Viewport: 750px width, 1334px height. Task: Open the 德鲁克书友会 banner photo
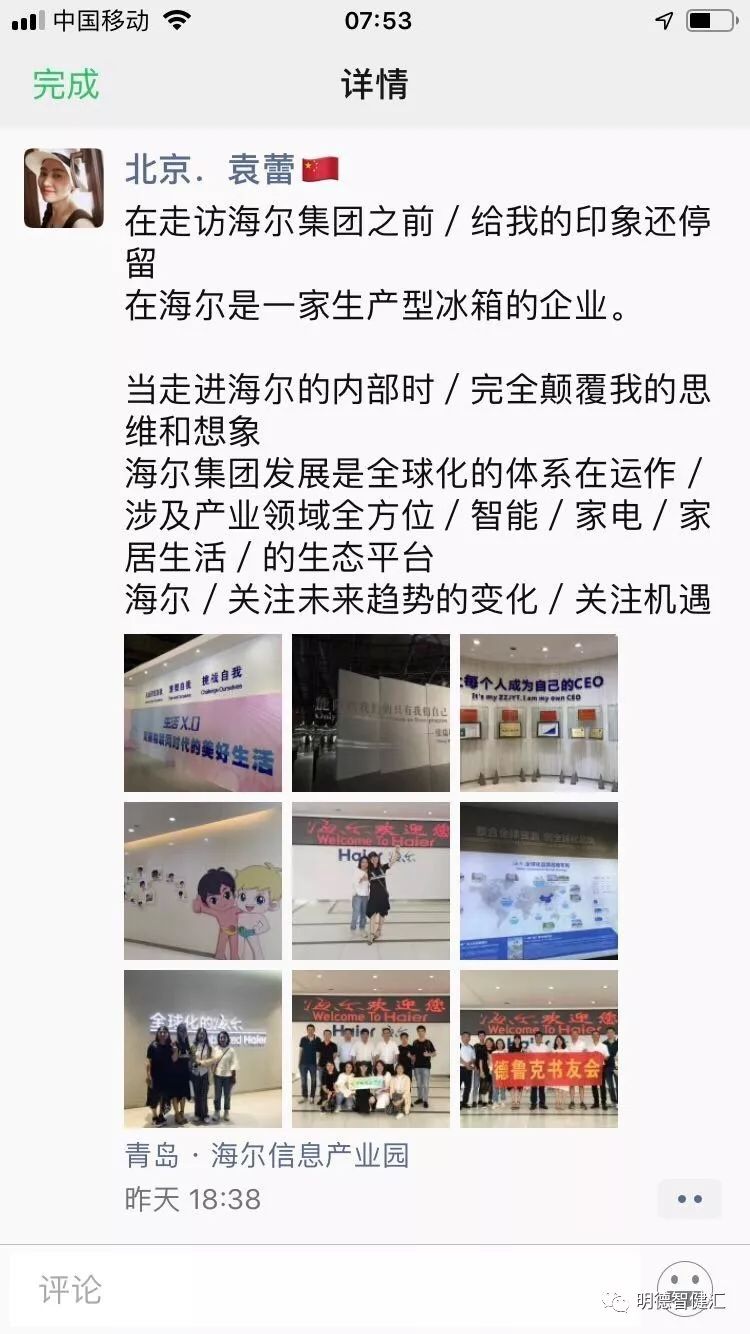point(539,1049)
